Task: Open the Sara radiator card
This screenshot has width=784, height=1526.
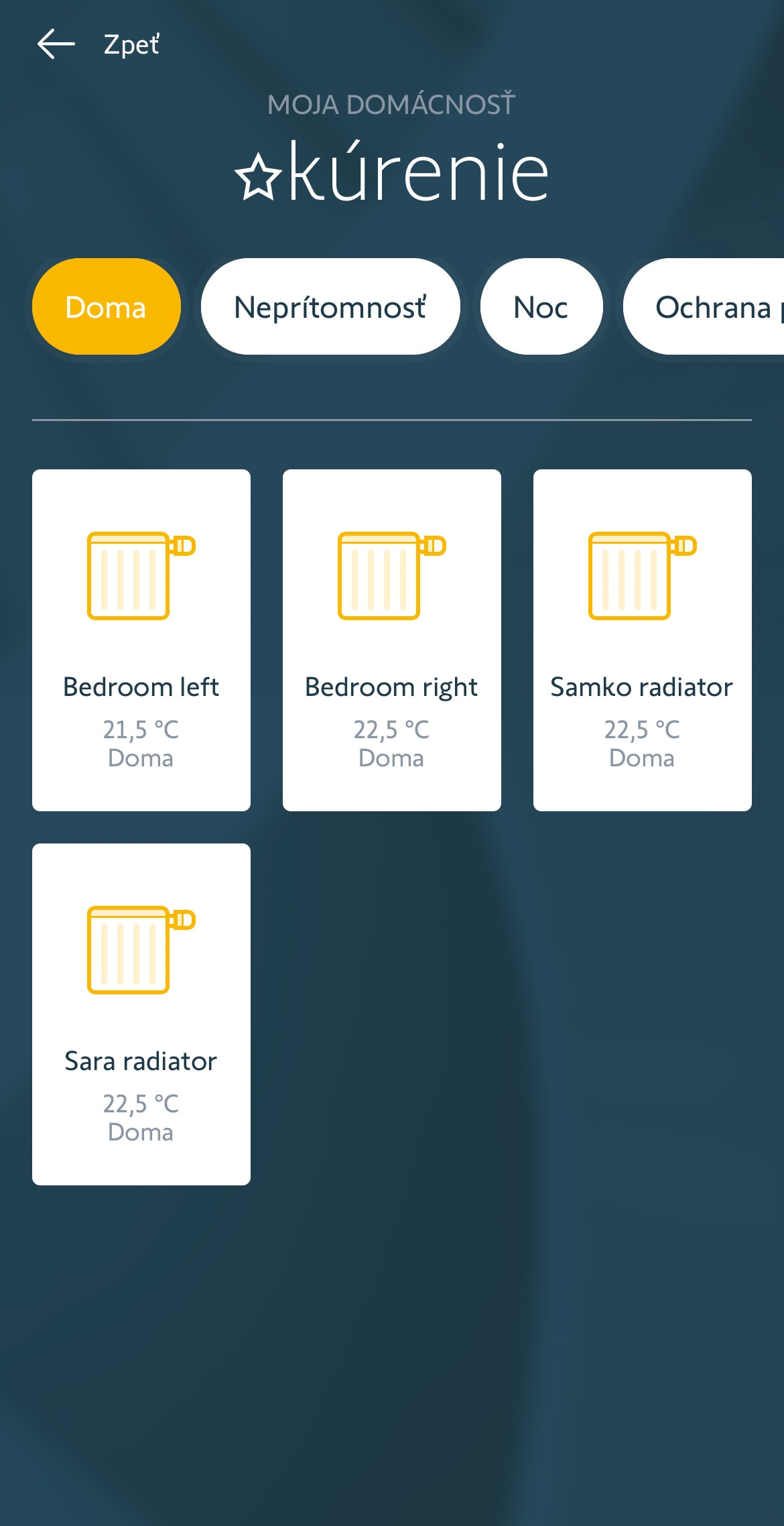Action: [x=141, y=1014]
